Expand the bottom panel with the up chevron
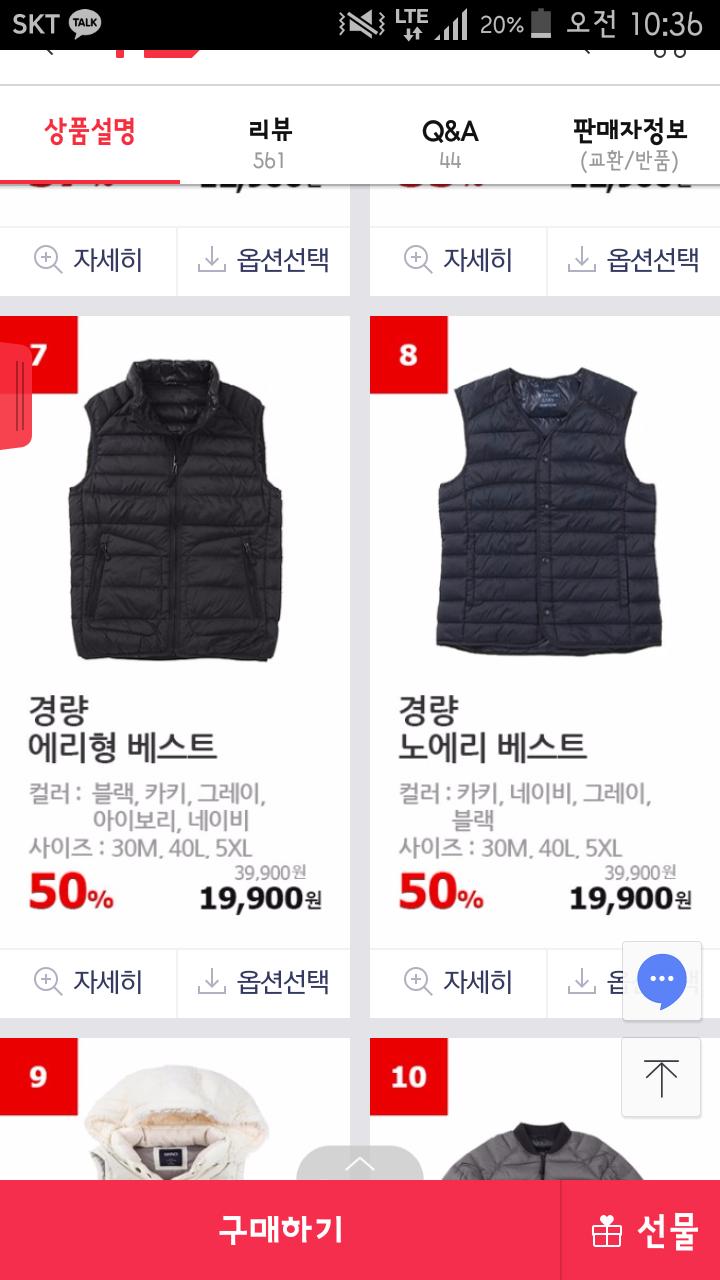Screen dimensions: 720x1280 tap(360, 1164)
